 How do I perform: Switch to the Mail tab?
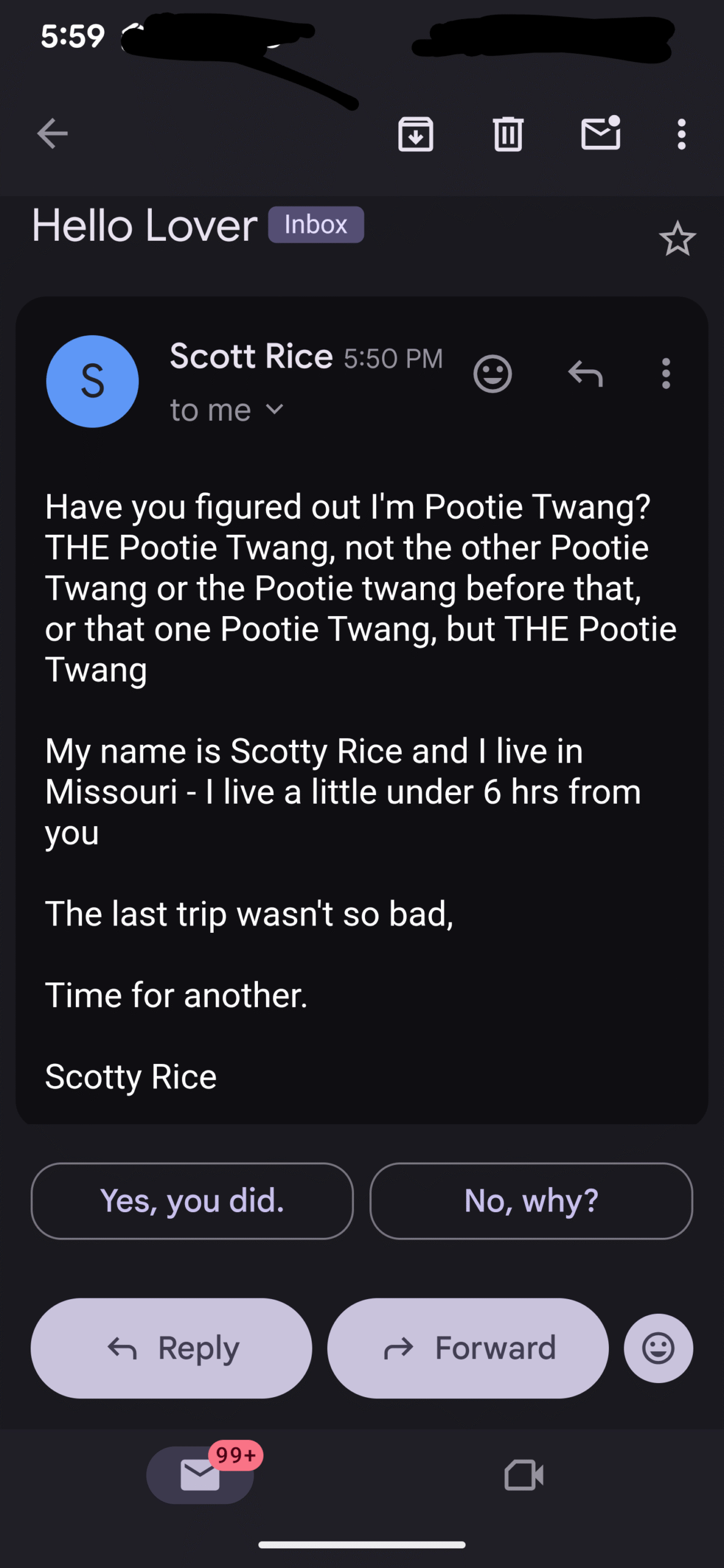click(x=200, y=1474)
